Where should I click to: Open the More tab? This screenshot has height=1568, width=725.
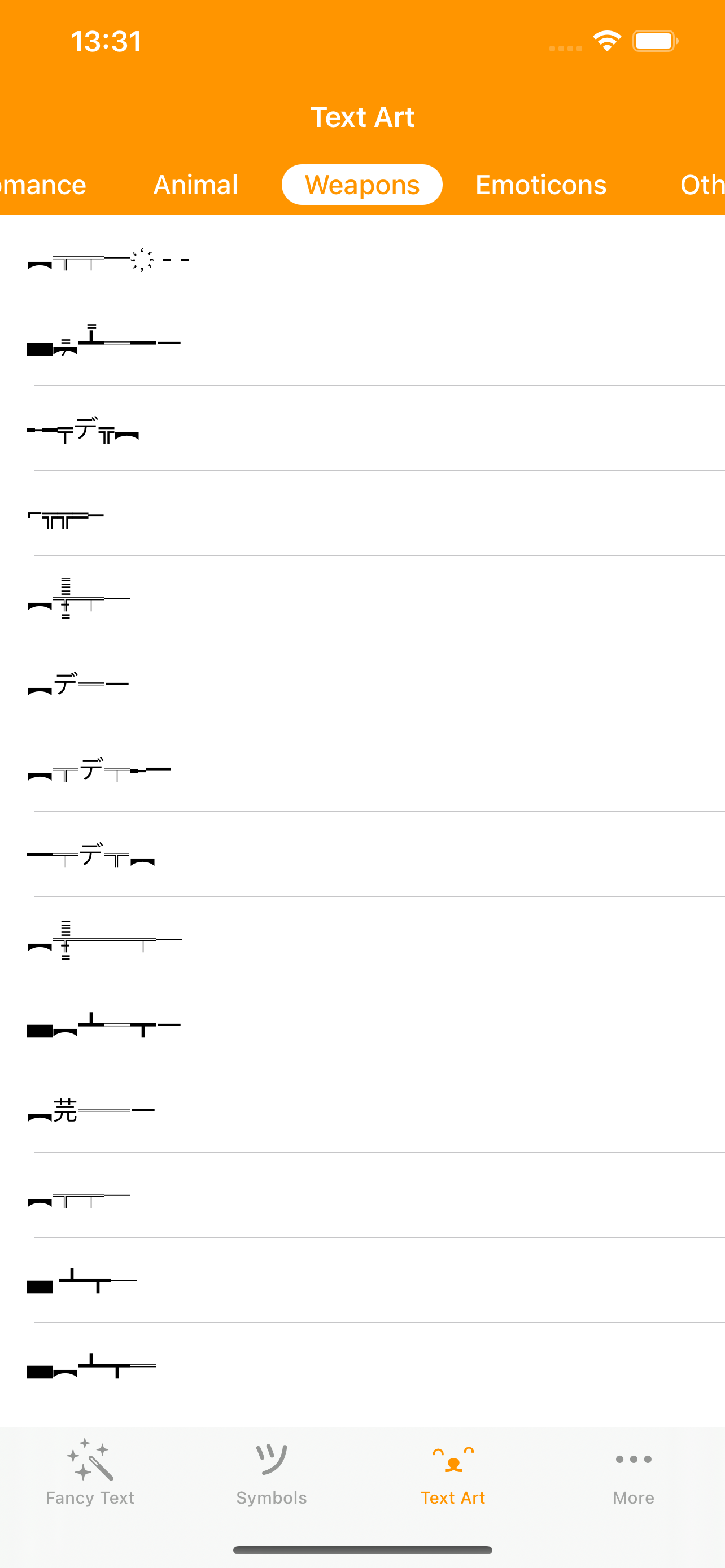634,1472
